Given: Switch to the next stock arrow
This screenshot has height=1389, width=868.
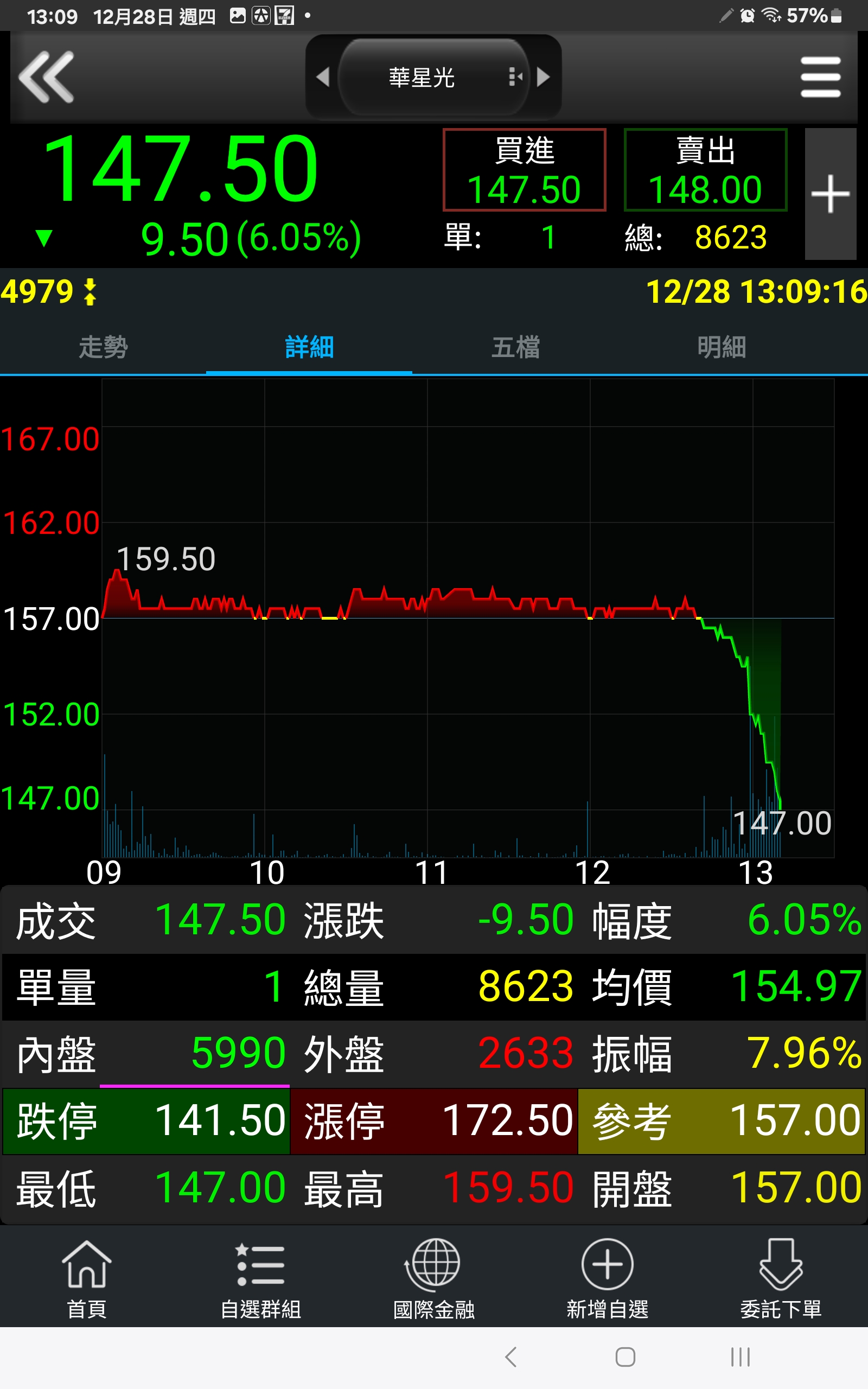Looking at the screenshot, I should click(542, 77).
